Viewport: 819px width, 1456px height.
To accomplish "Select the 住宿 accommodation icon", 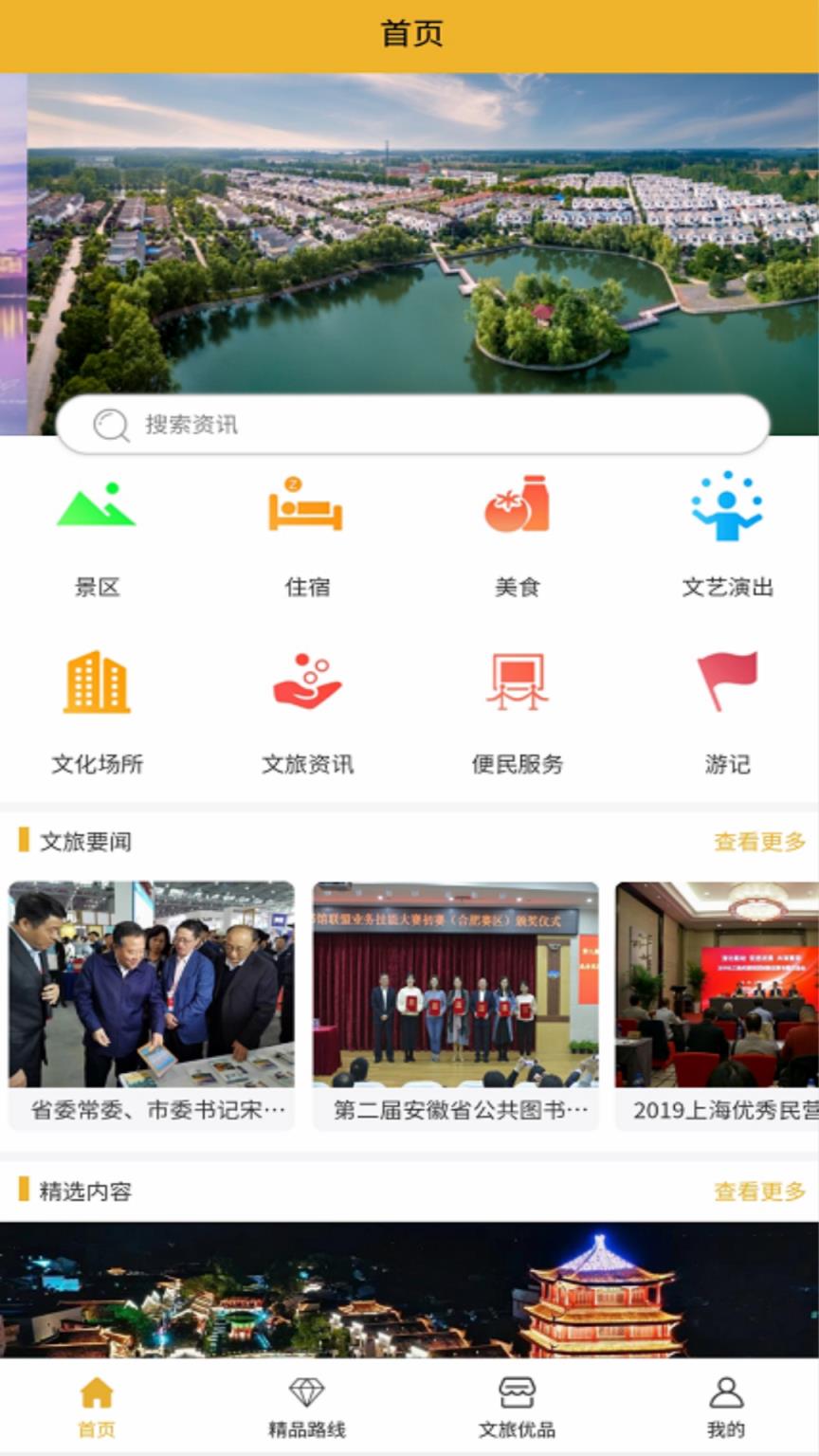I will [x=305, y=531].
